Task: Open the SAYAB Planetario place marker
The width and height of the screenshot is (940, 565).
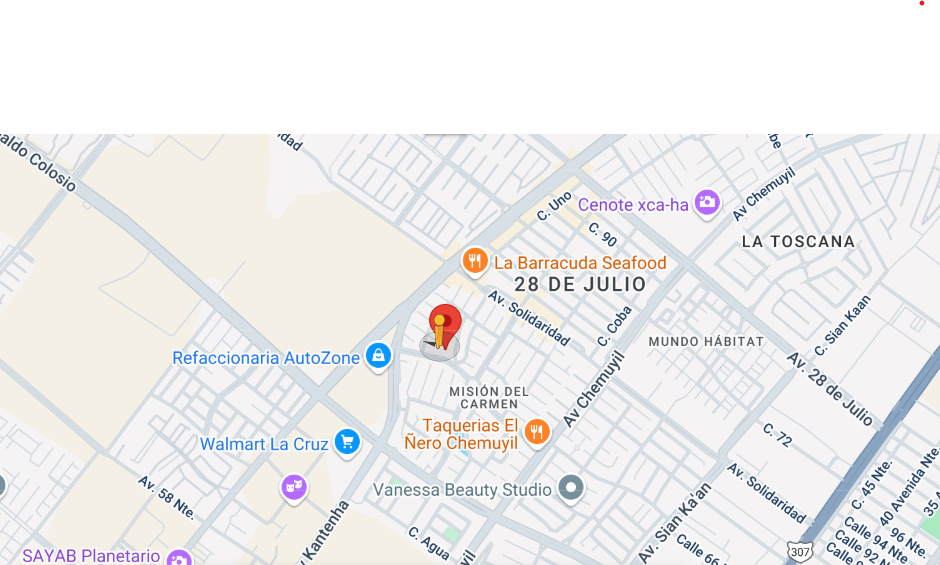Action: pos(179,557)
